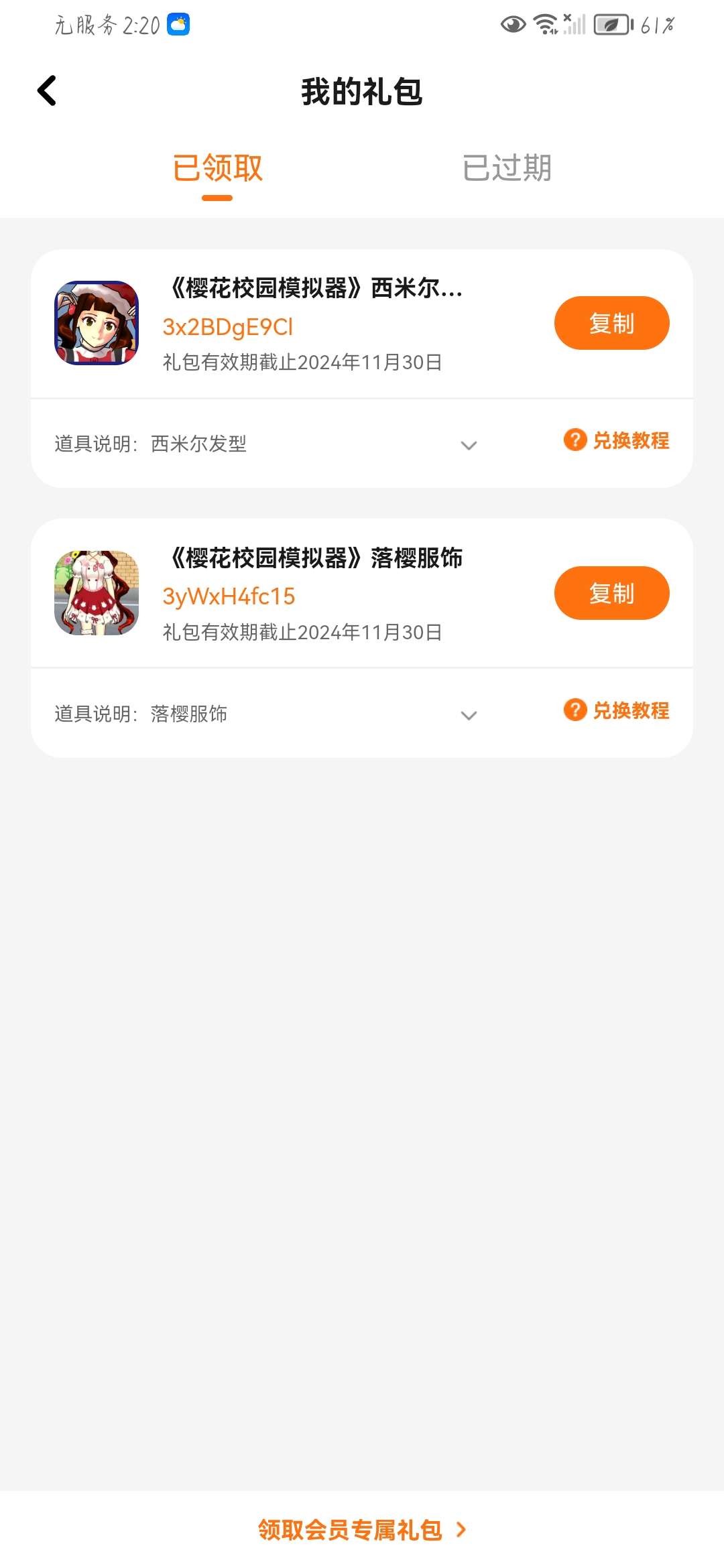Switch to the 已过期 tab
Screen dimensions: 724x1568
[x=507, y=168]
